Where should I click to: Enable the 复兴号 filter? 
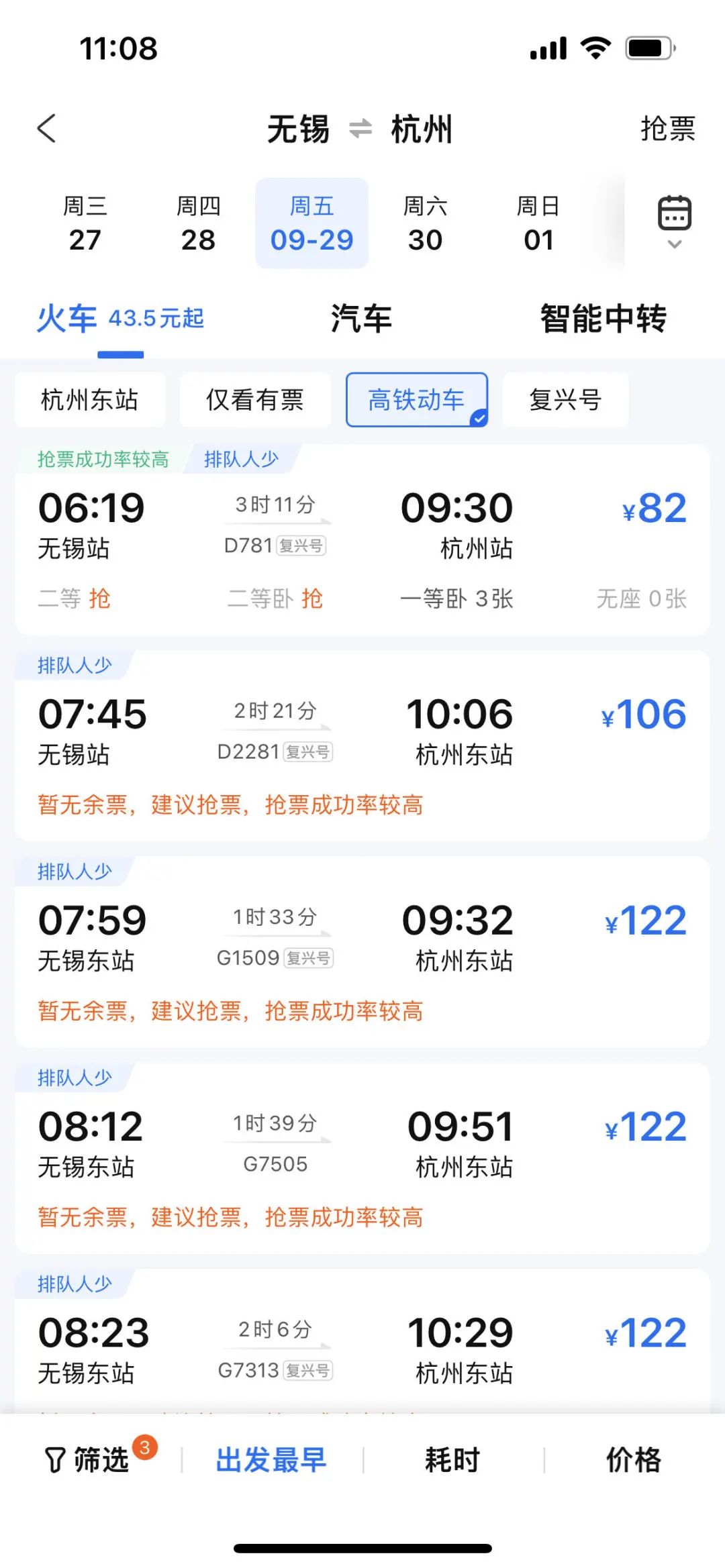tap(565, 399)
